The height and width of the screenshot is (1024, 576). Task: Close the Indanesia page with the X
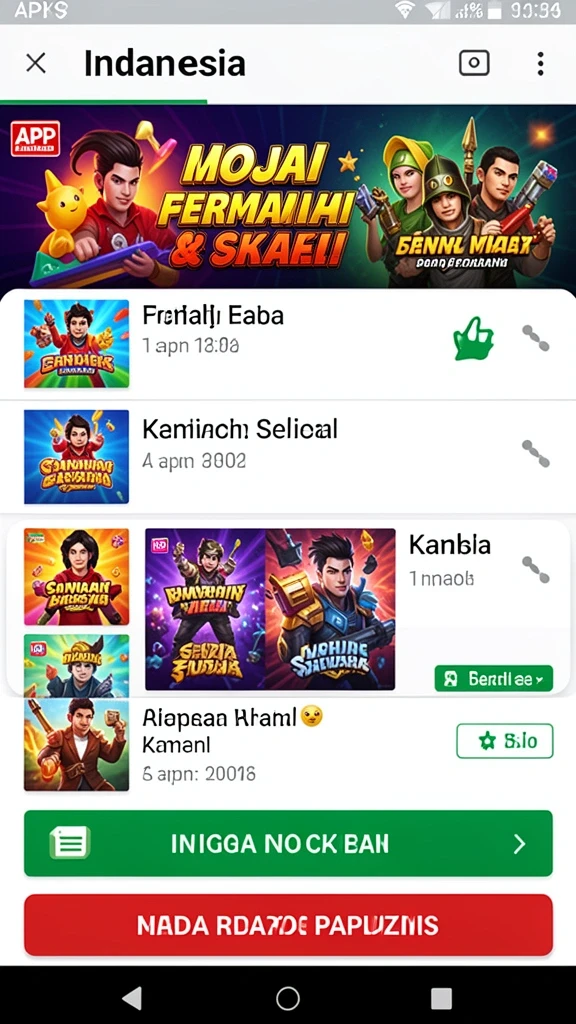[x=35, y=63]
